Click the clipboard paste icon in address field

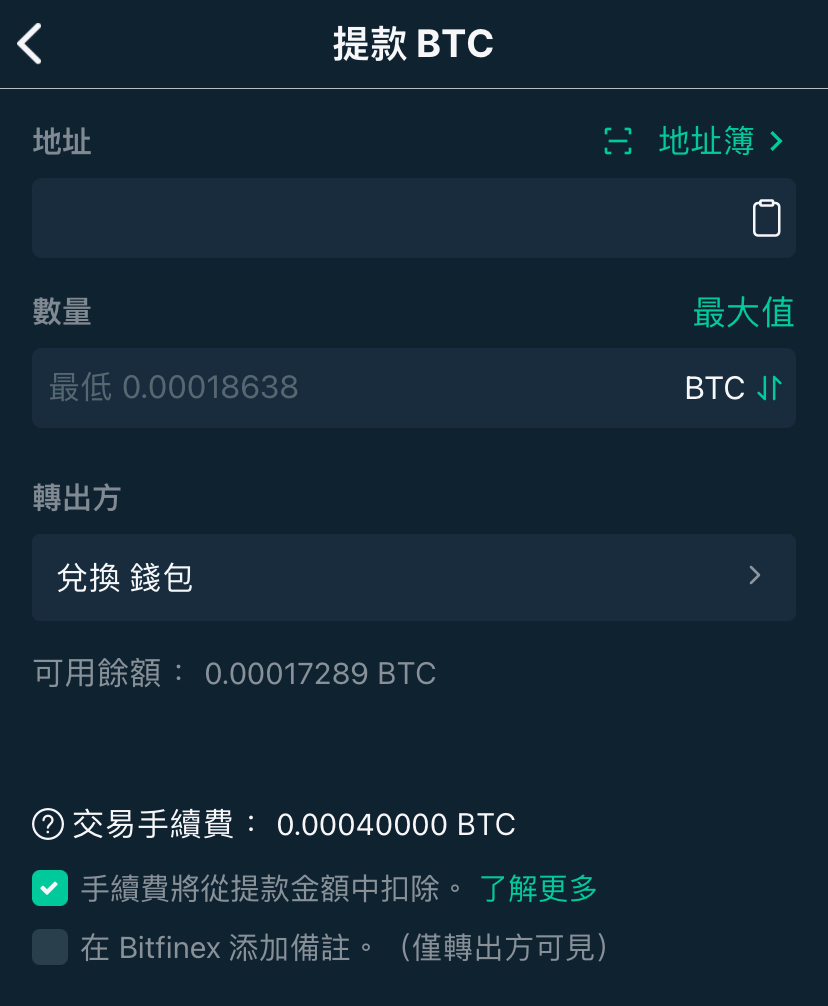tap(766, 218)
